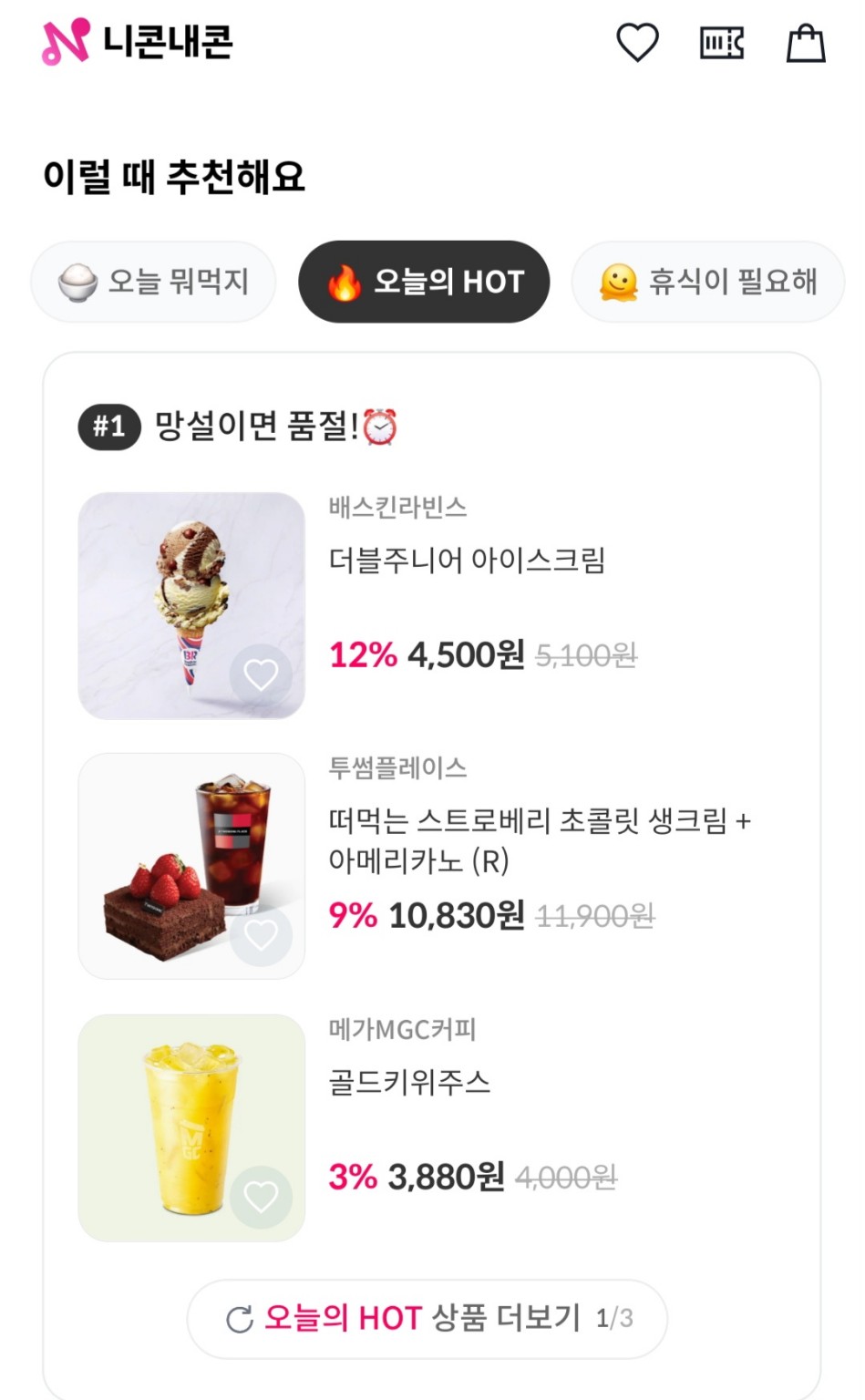This screenshot has height=1400, width=865.
Task: Select the 오늘 뭐먹지 chip
Action: point(153,282)
